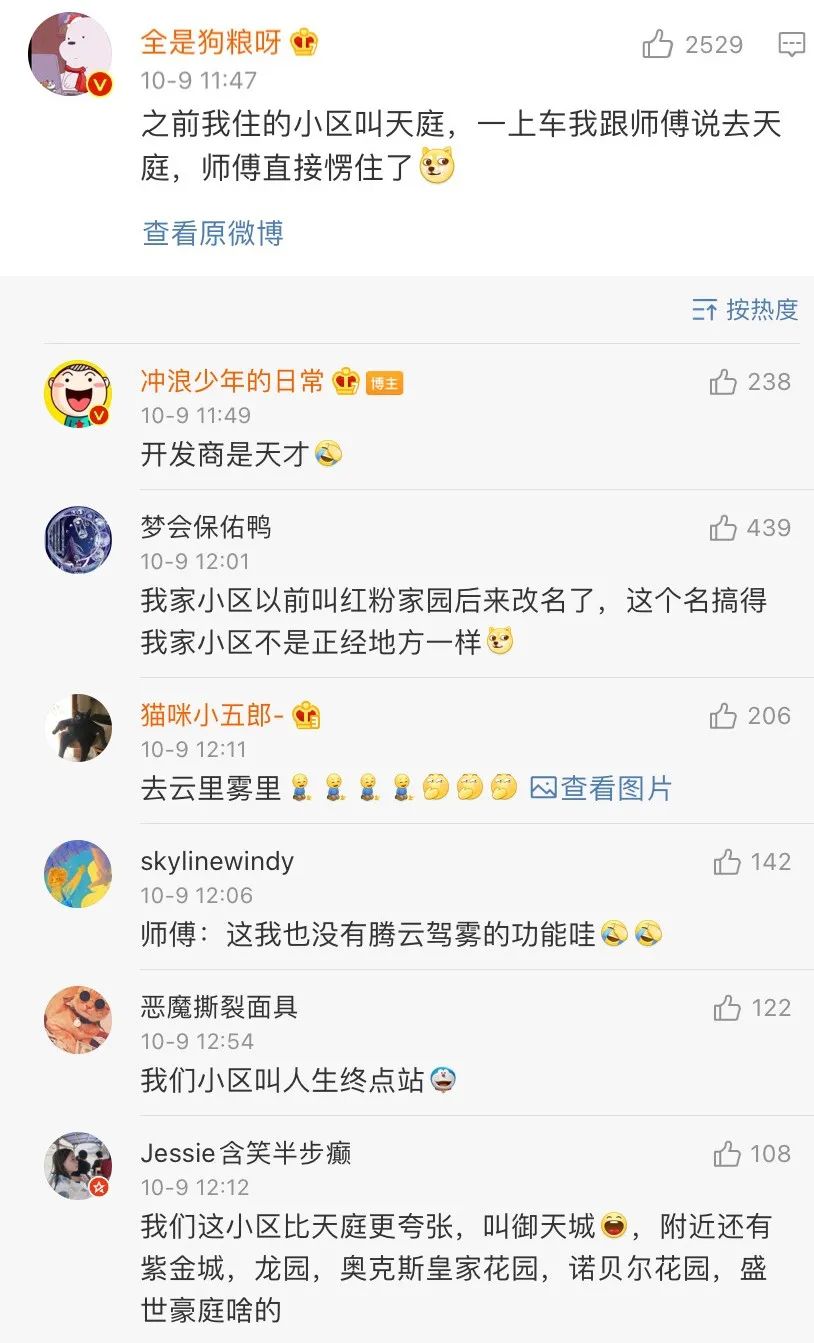This screenshot has width=814, height=1343.
Task: Change the sort order via 按热度
Action: 746,310
